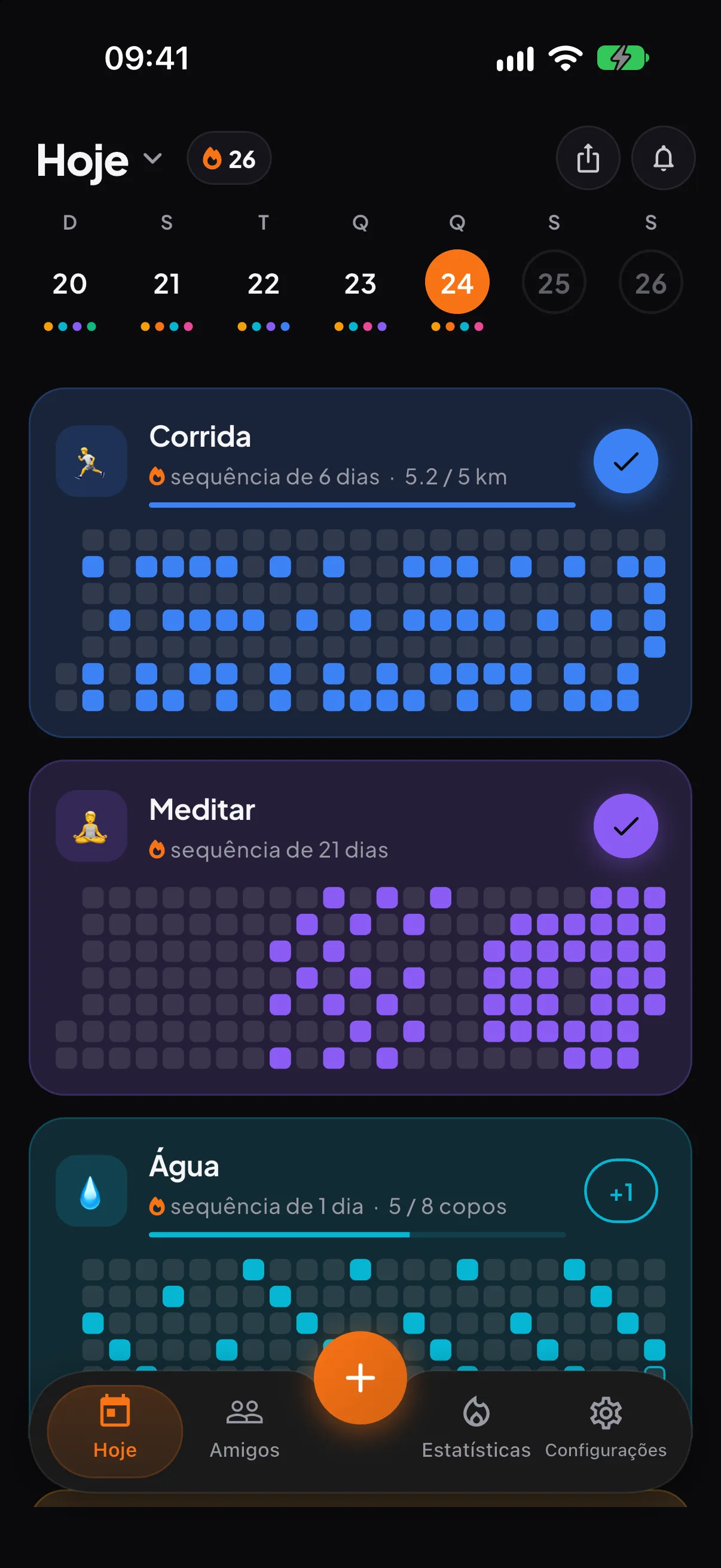
Task: Select day 23 in the week strip
Action: (x=360, y=283)
